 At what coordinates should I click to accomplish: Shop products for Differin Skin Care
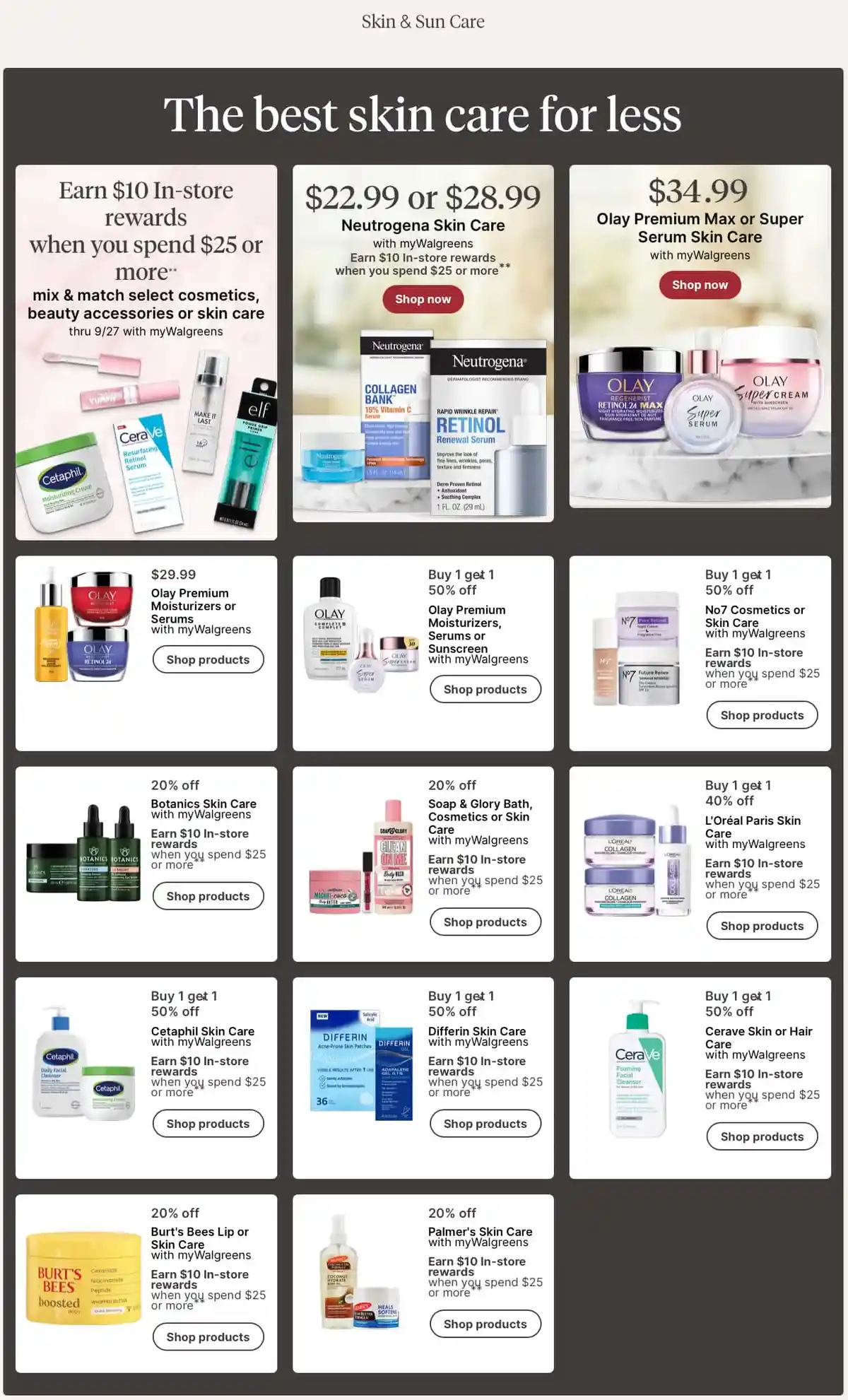click(x=485, y=1124)
